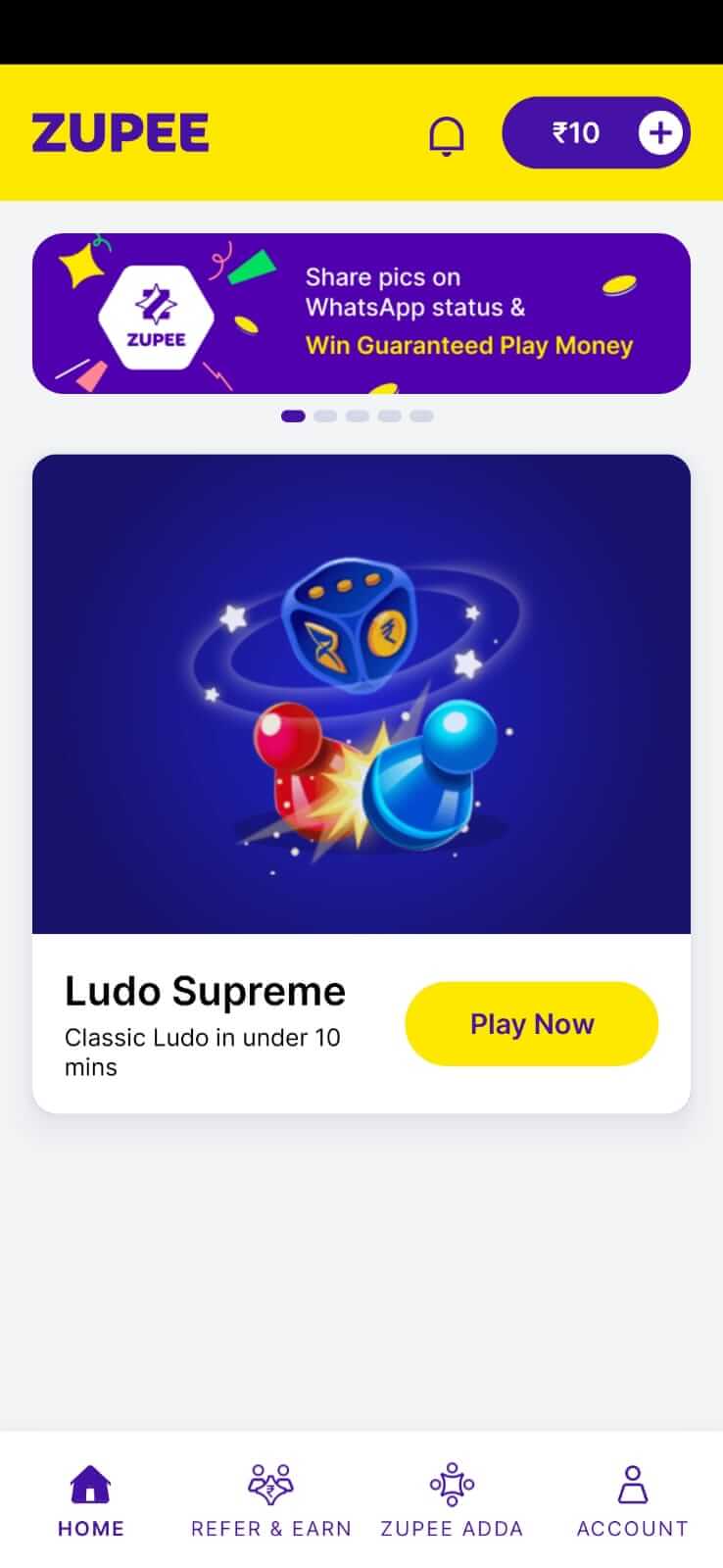Go to the Zupee Adda tab
Viewport: 723px width, 1568px height.
(452, 1501)
